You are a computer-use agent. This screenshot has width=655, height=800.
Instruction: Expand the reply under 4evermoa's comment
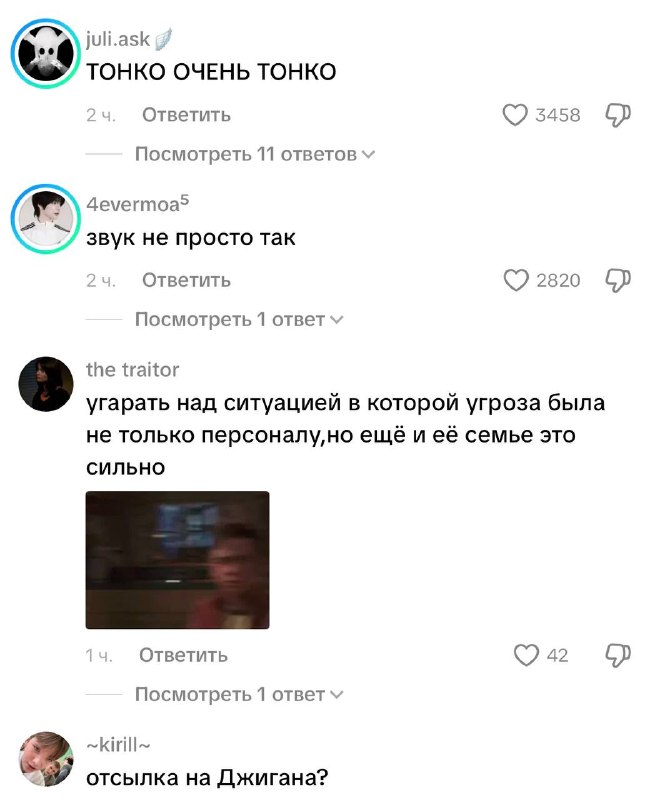point(239,319)
